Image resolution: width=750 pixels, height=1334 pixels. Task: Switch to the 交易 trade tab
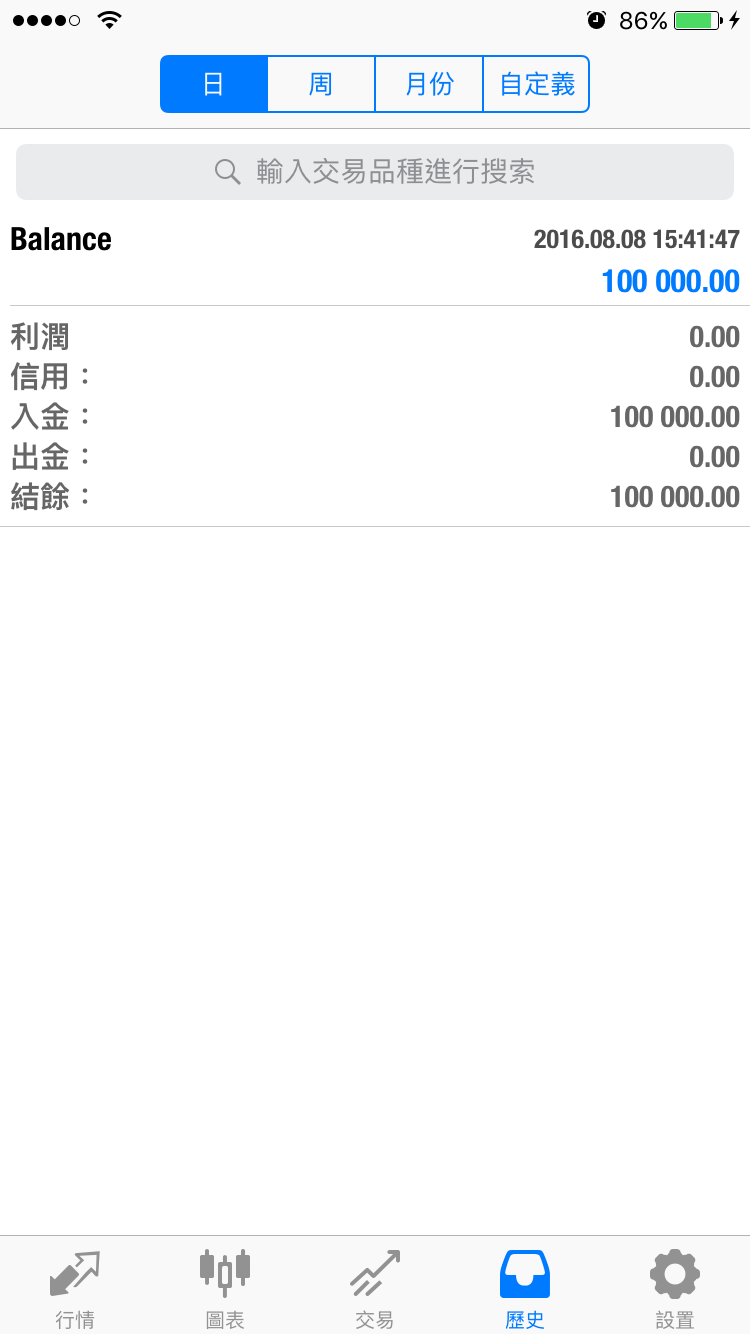click(x=375, y=1290)
